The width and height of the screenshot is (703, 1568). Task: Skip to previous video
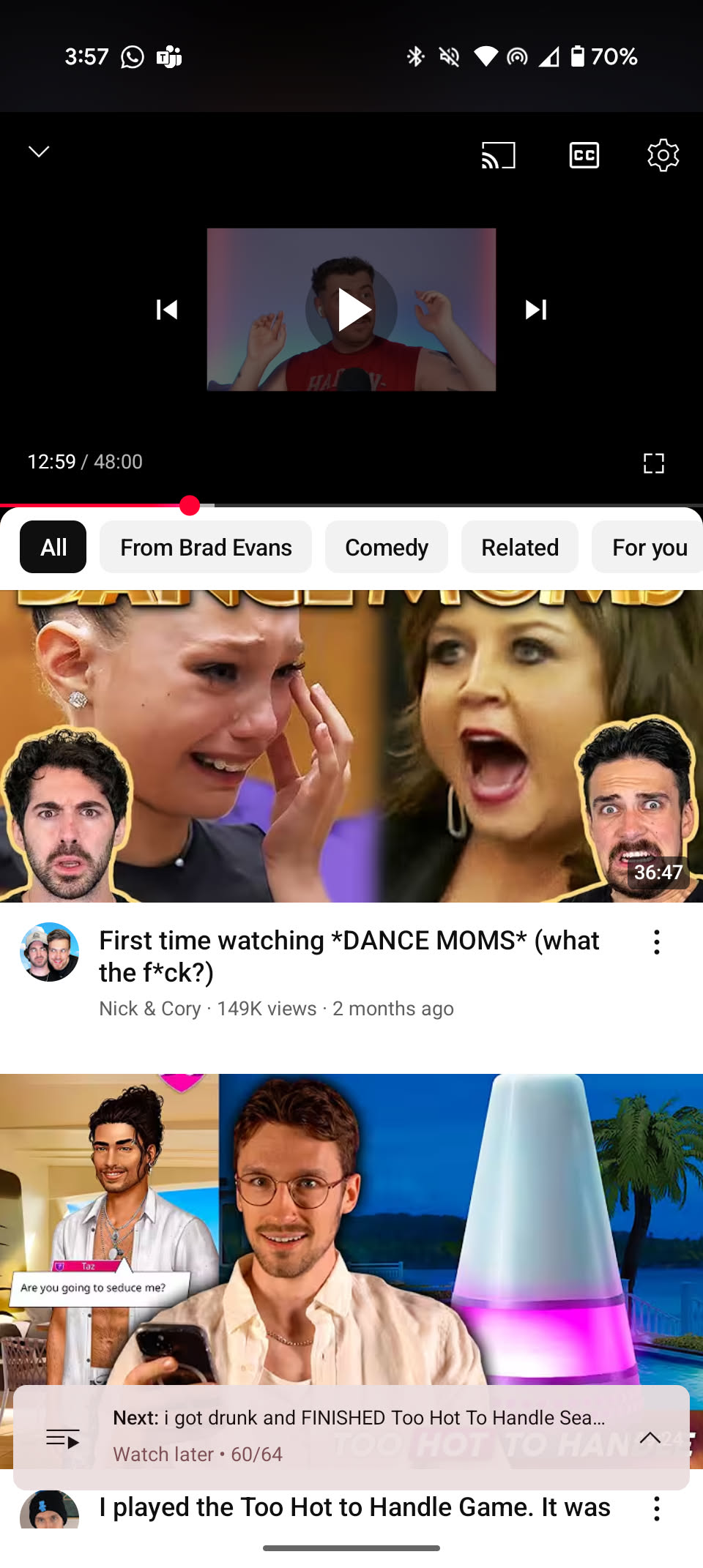pyautogui.click(x=167, y=310)
